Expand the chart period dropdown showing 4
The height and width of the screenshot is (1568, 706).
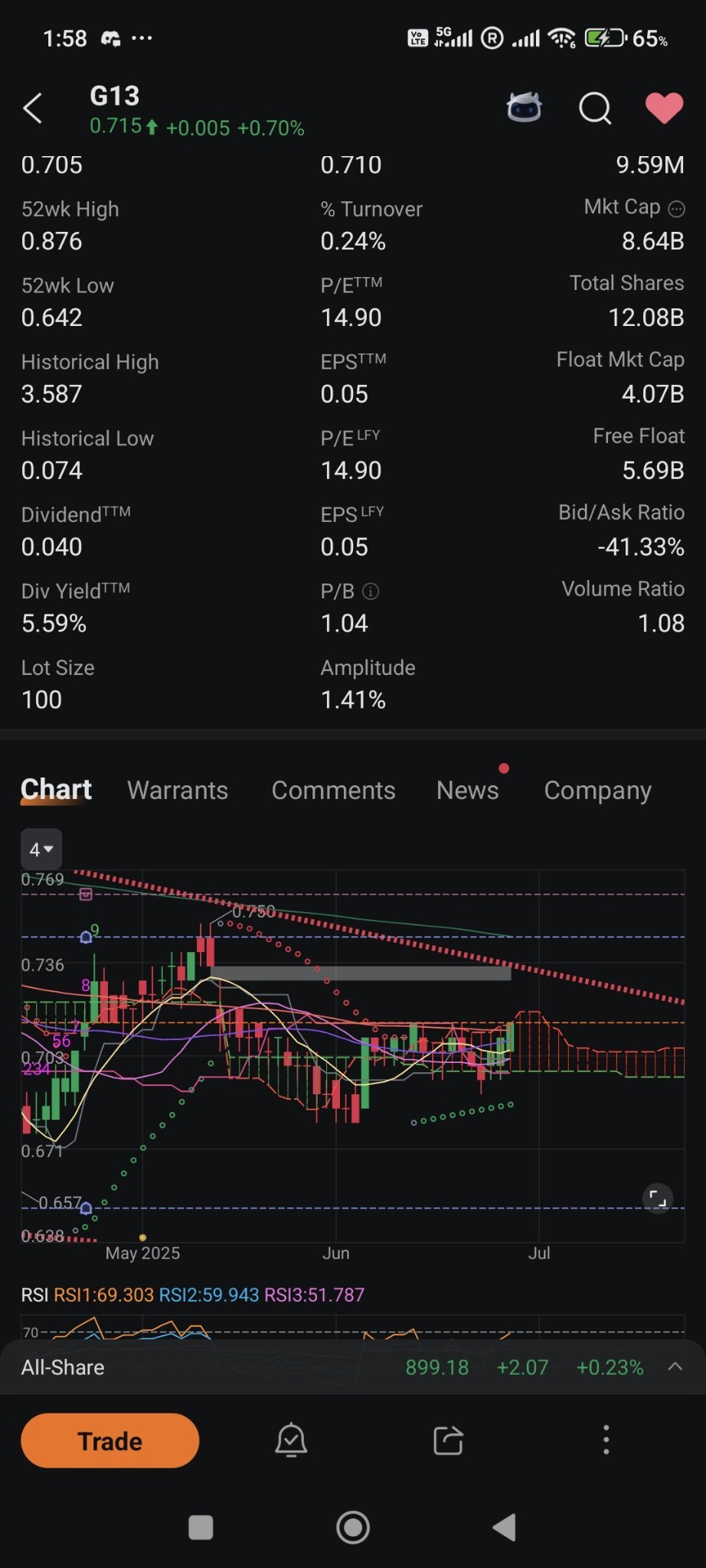click(x=41, y=849)
